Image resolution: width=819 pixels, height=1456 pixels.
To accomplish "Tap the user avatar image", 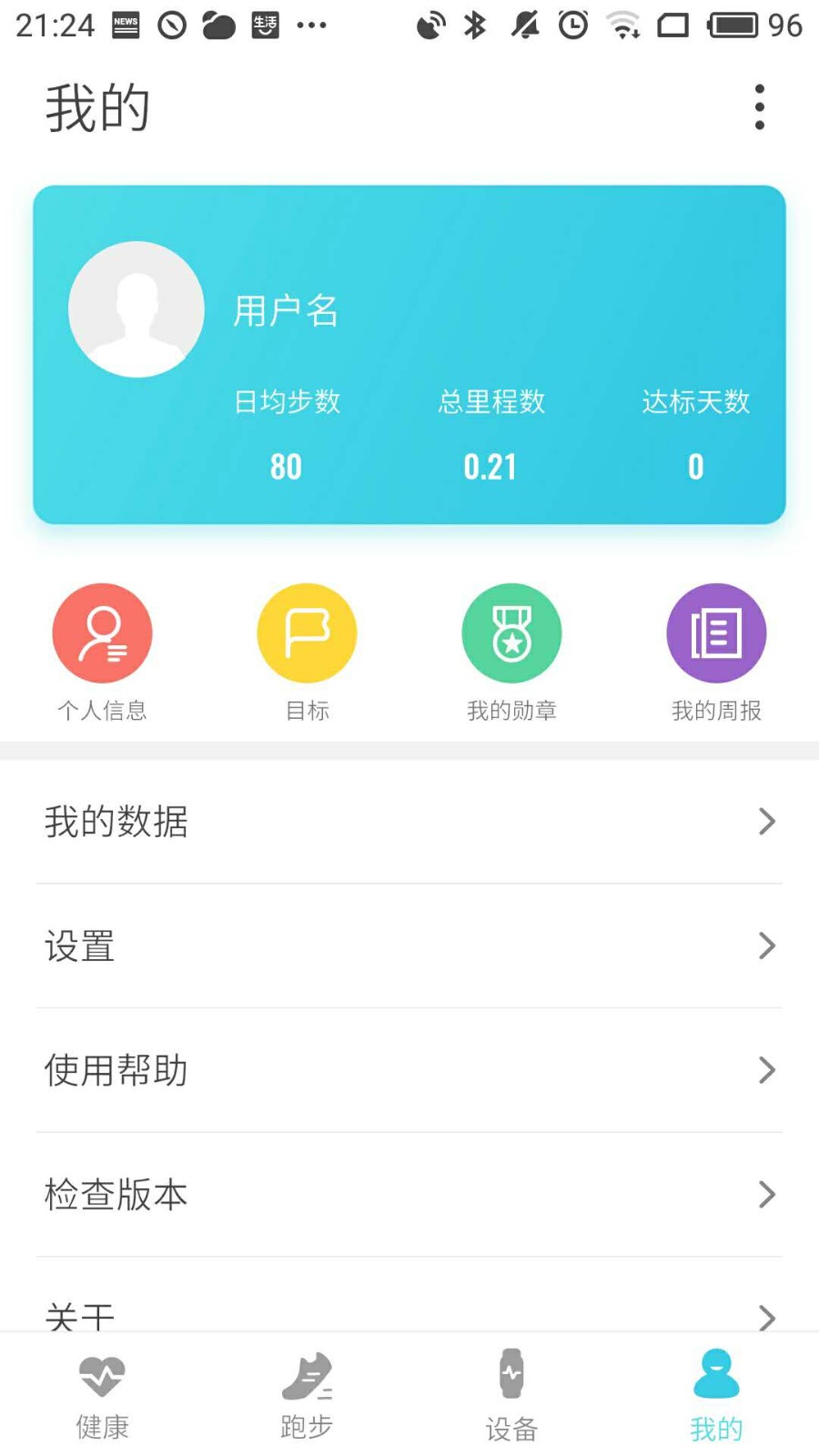I will [x=136, y=308].
